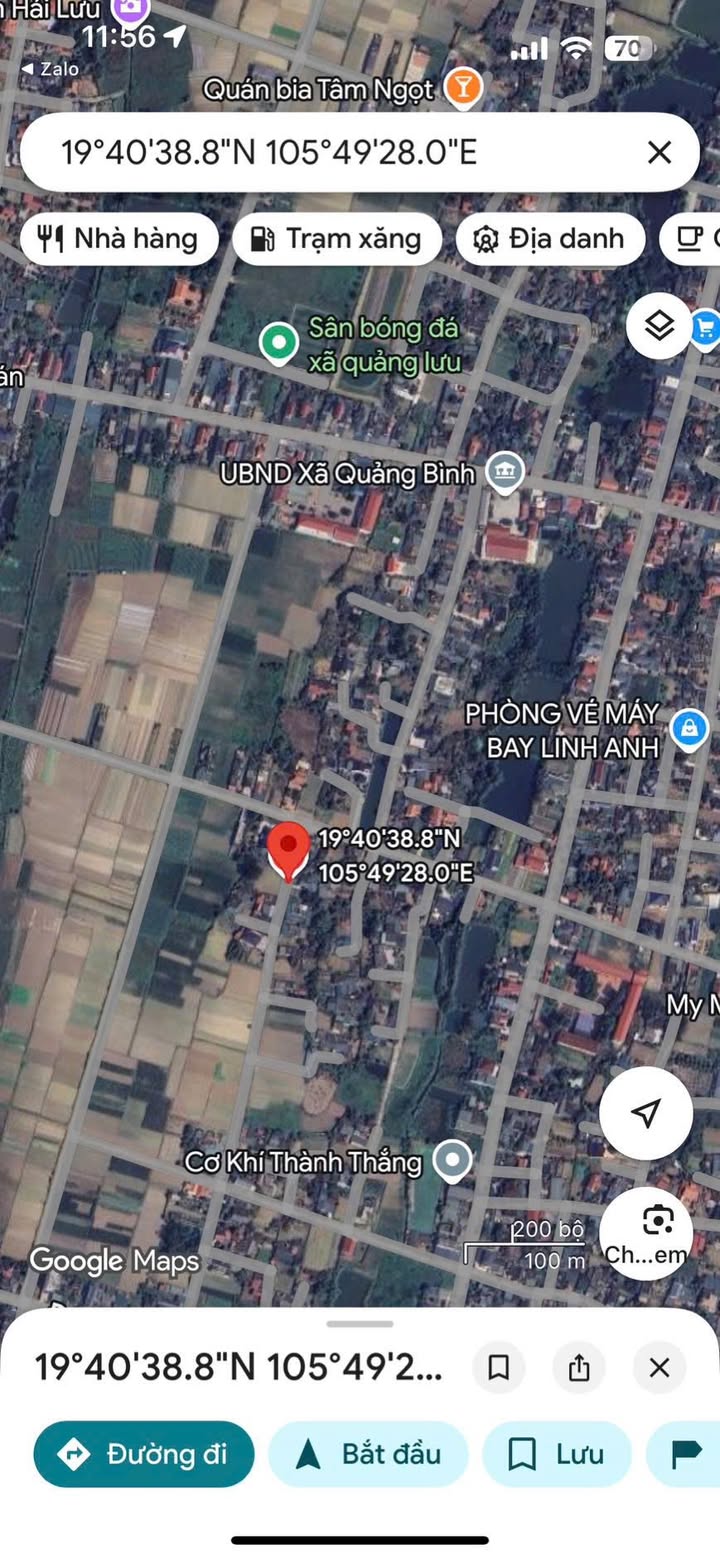Select the Nhà hàng chip
Viewport: 720px width, 1558px height.
[x=119, y=239]
